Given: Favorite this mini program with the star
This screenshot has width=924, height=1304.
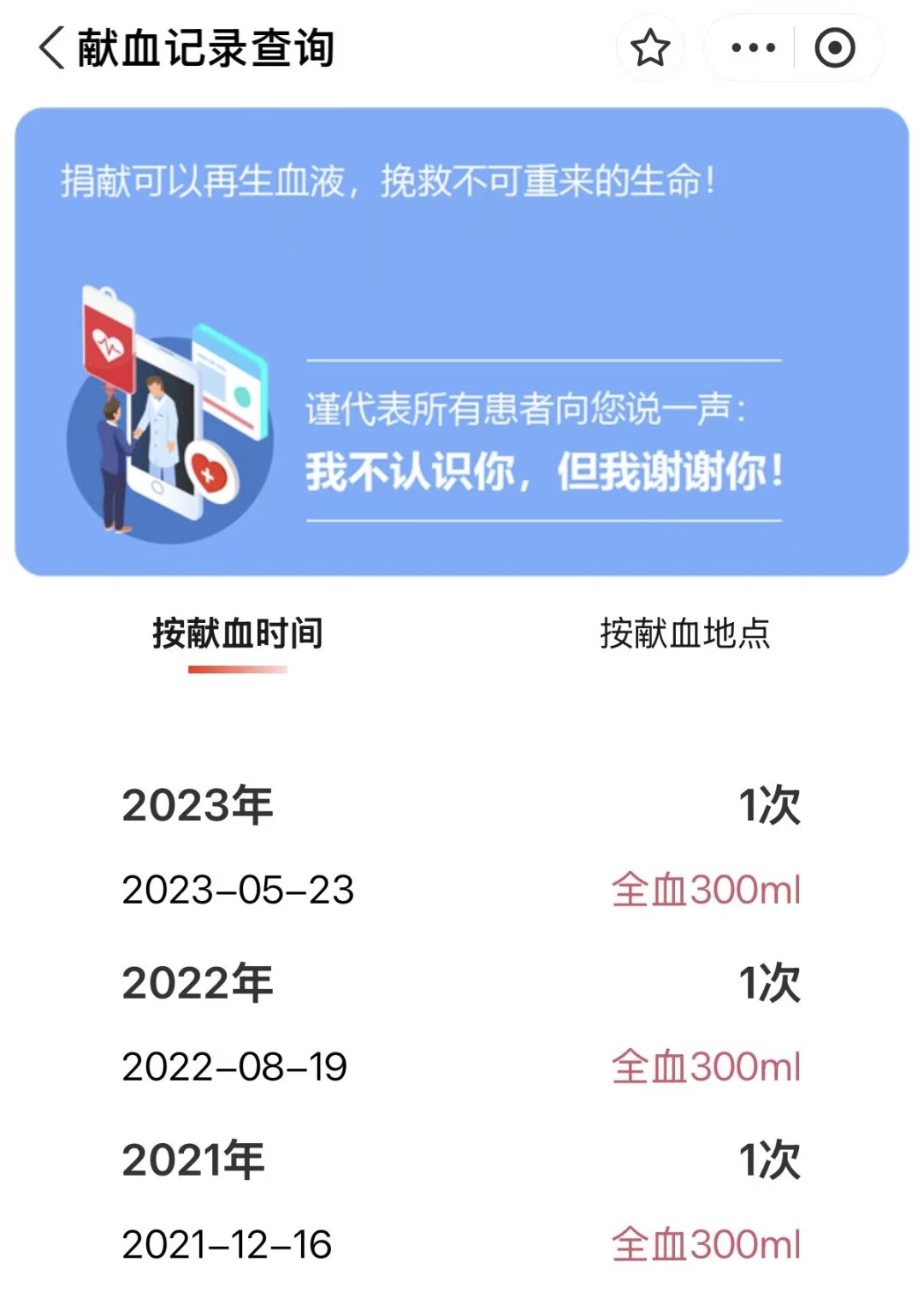Looking at the screenshot, I should (x=650, y=48).
